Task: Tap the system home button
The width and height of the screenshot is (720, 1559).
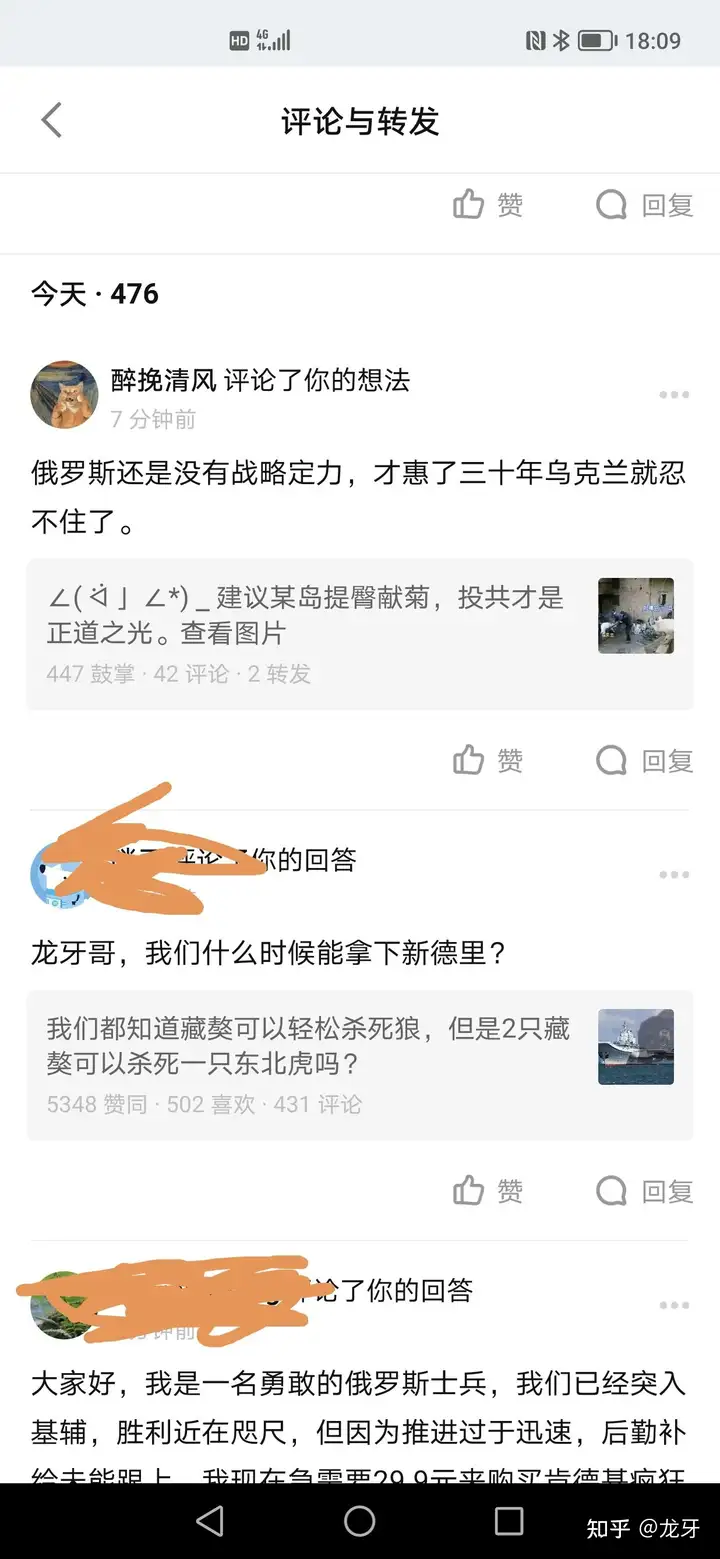Action: pyautogui.click(x=360, y=1521)
